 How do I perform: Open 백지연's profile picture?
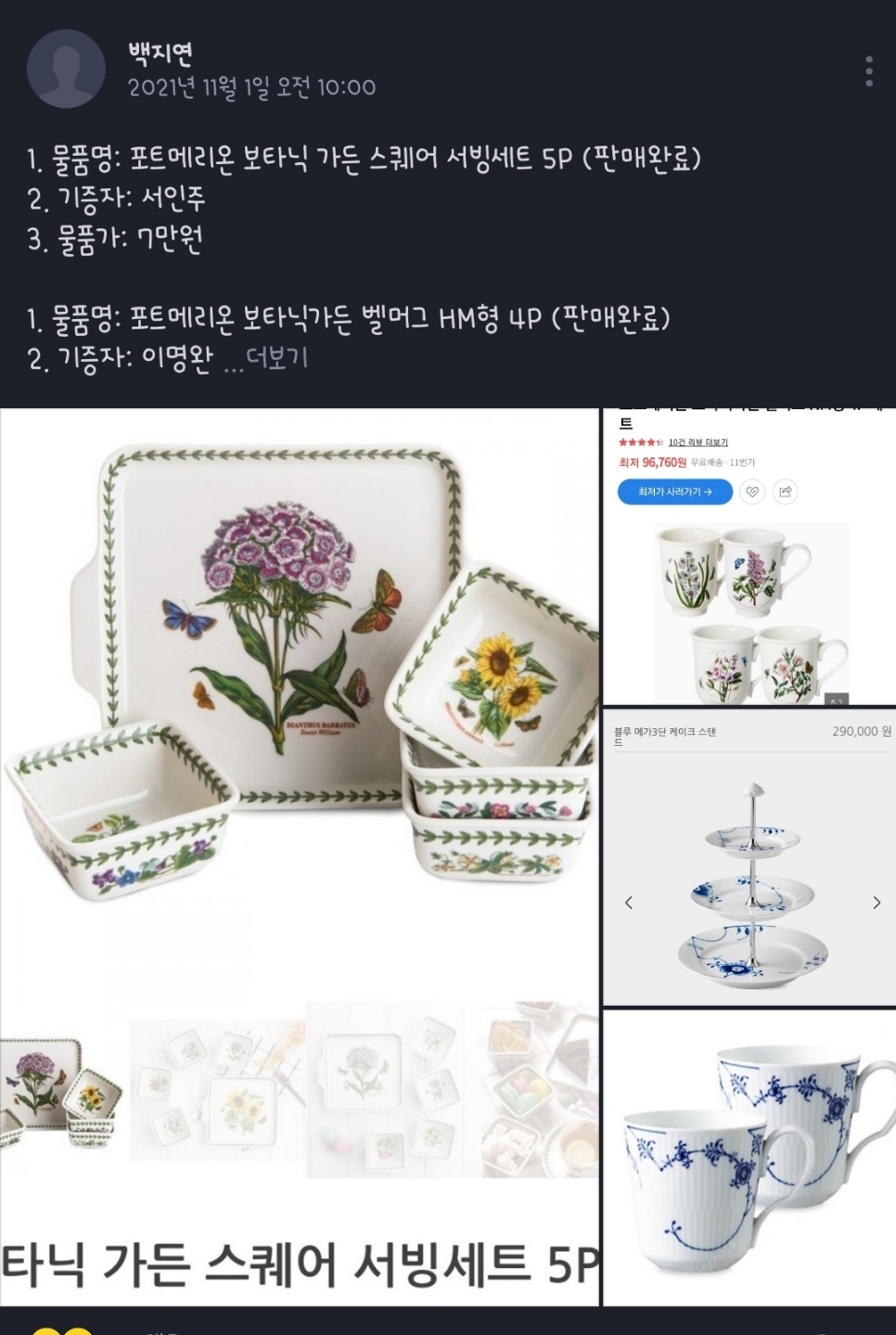point(66,69)
